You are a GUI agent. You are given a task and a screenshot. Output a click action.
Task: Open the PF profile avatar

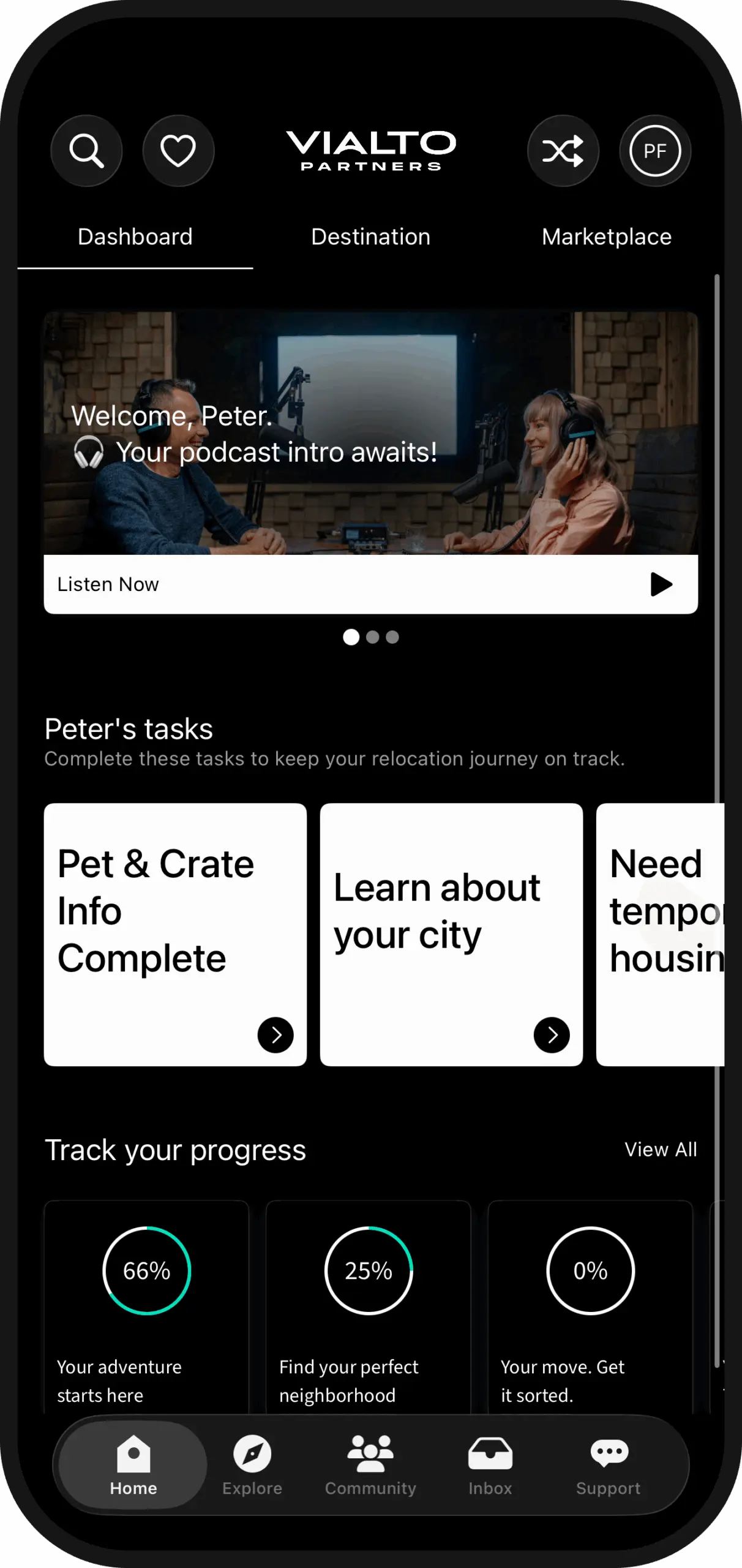click(654, 151)
